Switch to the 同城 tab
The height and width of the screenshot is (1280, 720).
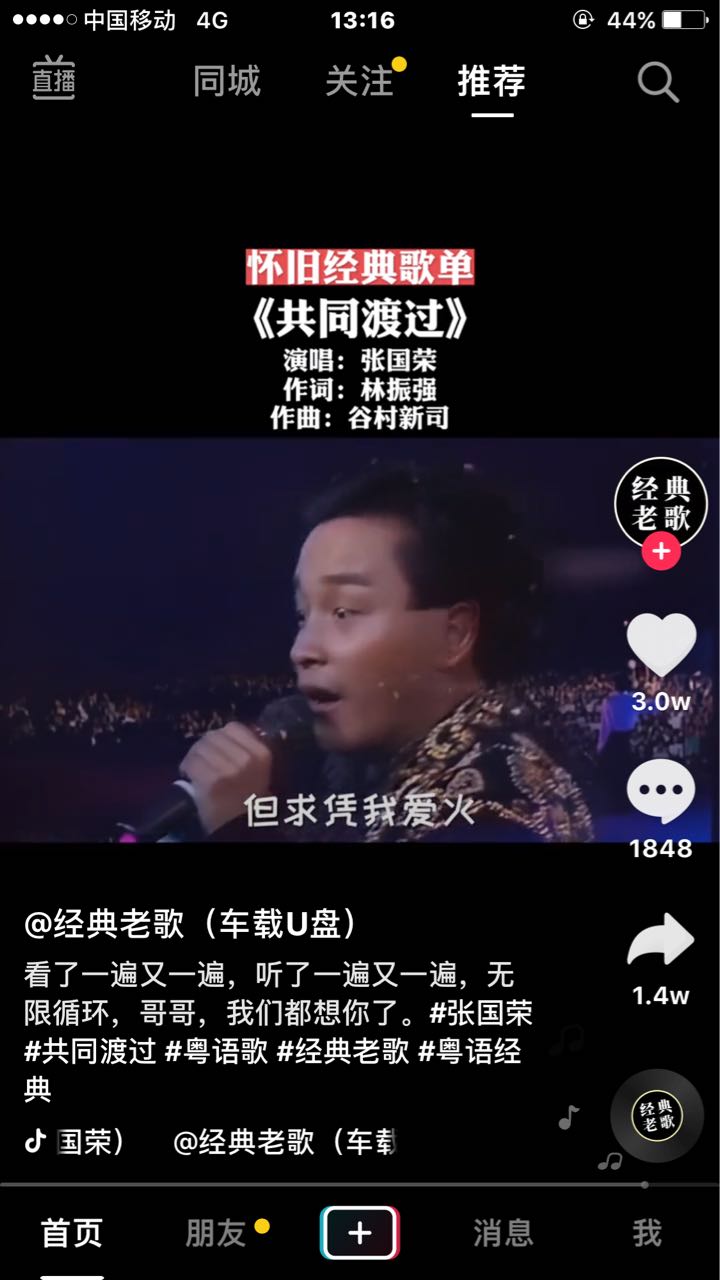227,81
